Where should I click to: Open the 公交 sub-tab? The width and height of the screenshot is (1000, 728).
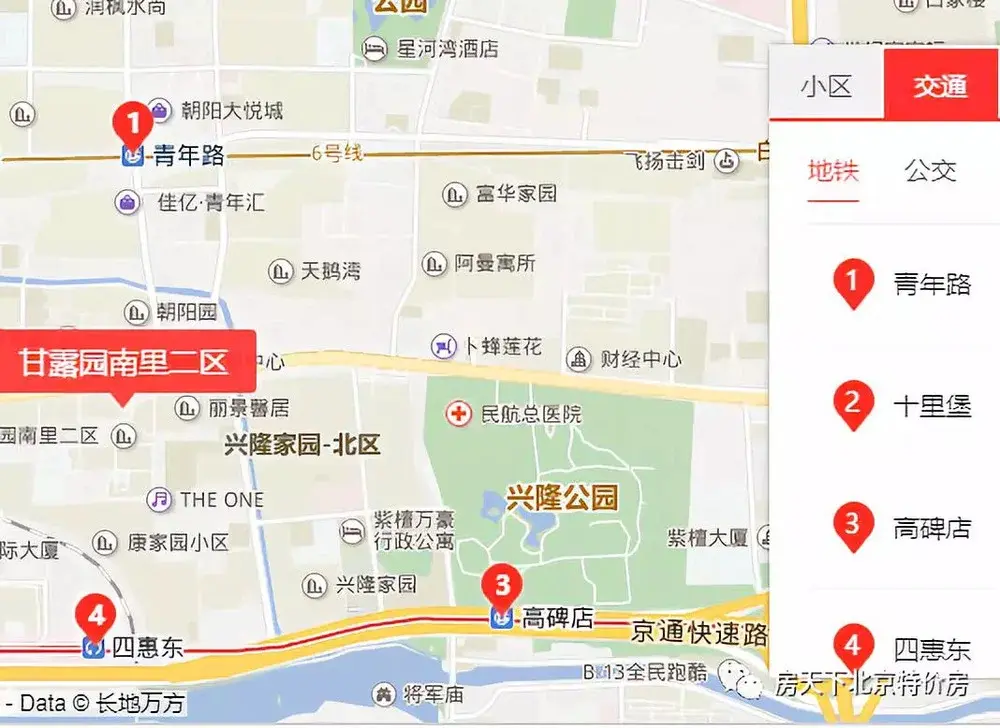pos(930,170)
